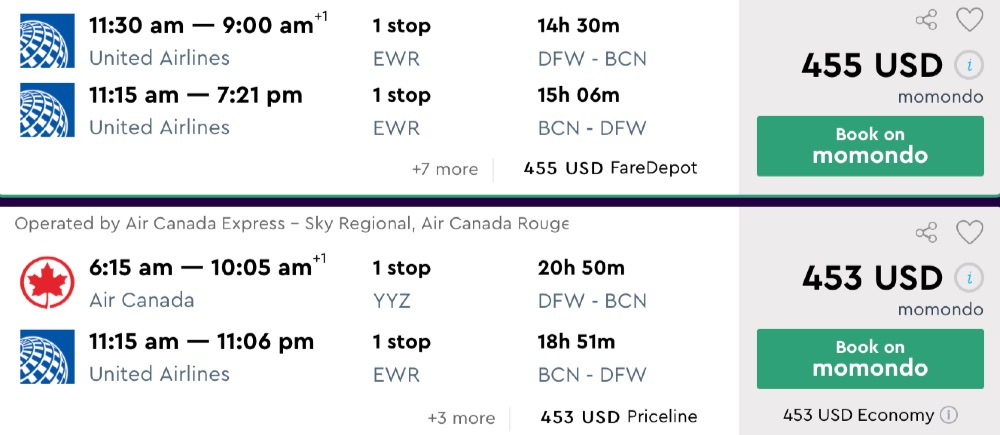The height and width of the screenshot is (435, 1000).
Task: Show price info for the 453 USD fare
Action: pyautogui.click(x=968, y=278)
